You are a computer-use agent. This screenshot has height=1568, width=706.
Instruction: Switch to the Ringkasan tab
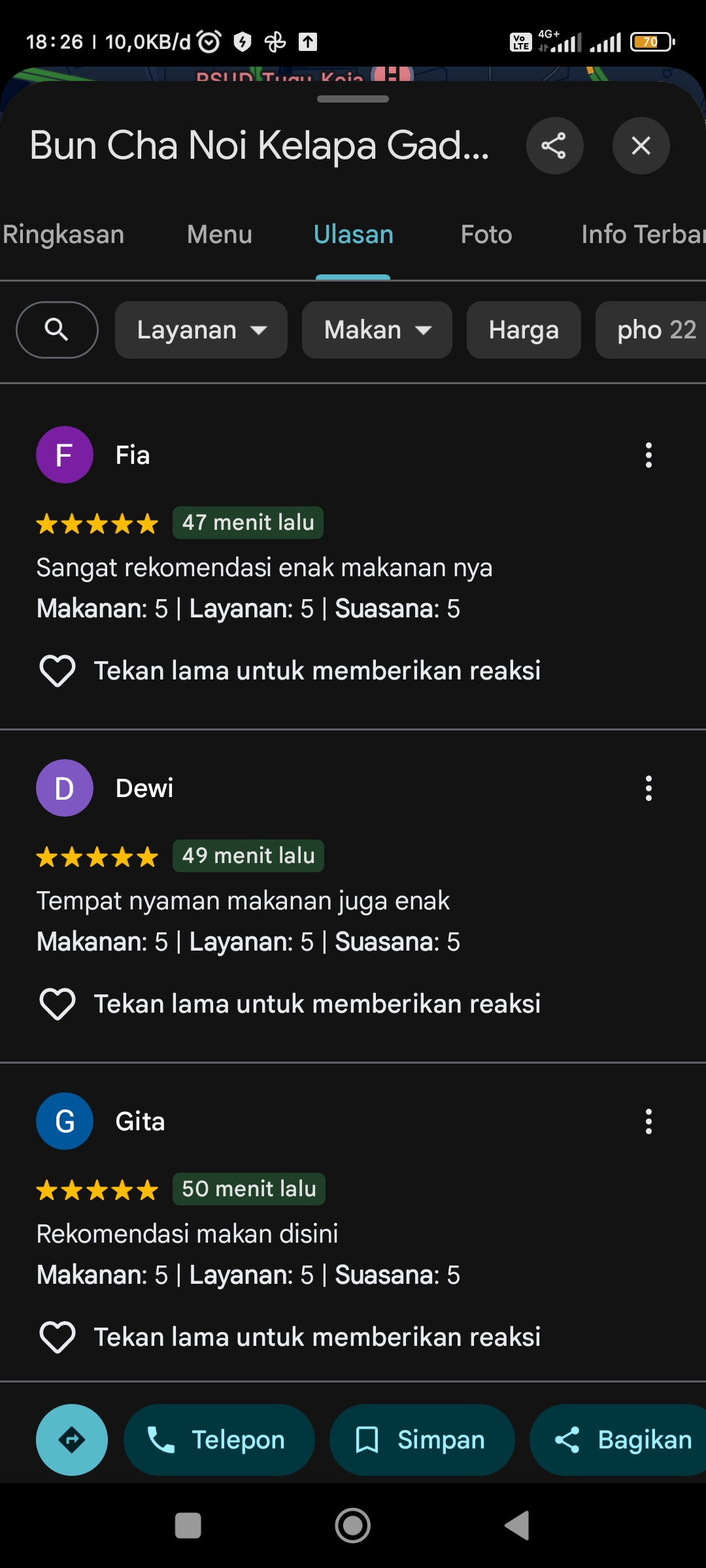point(63,235)
